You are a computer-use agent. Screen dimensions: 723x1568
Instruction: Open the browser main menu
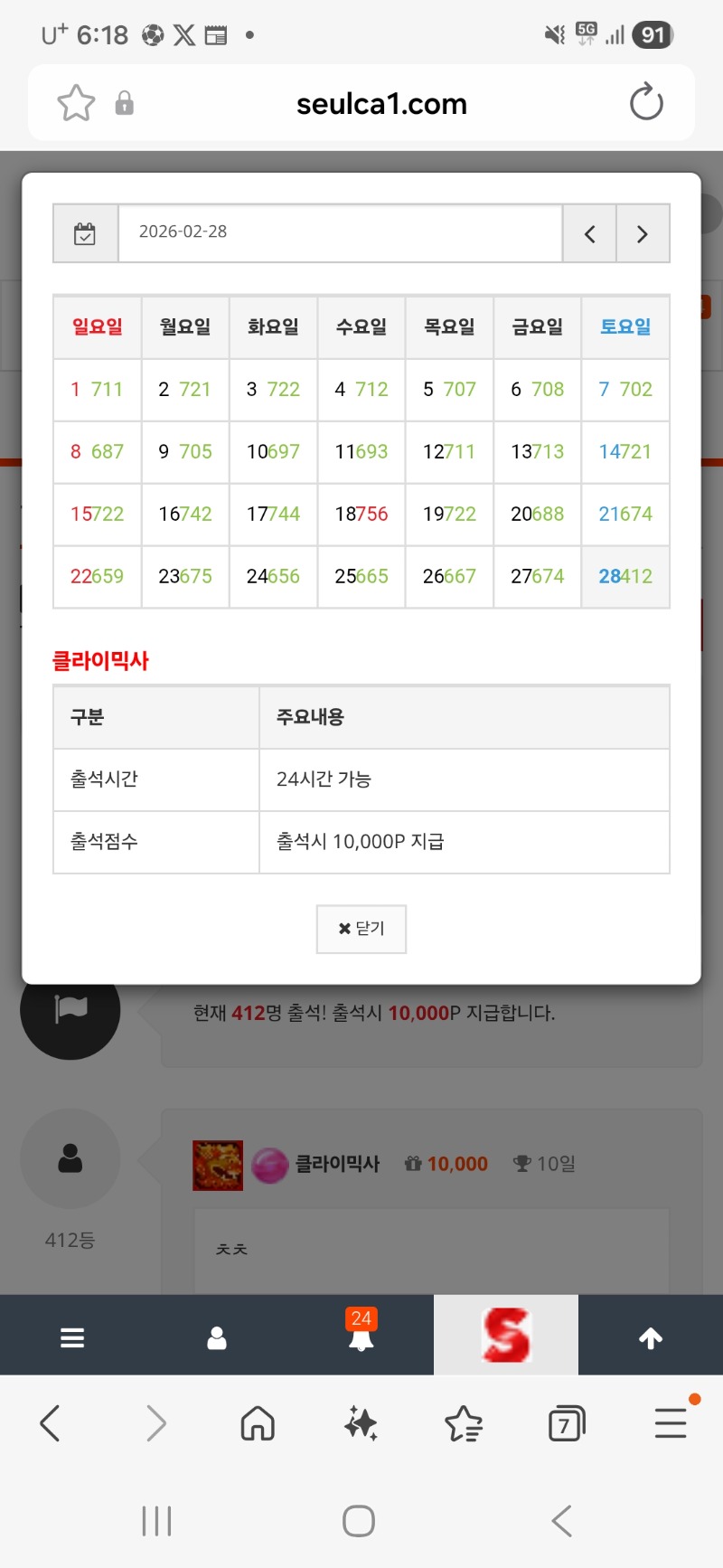(671, 1423)
